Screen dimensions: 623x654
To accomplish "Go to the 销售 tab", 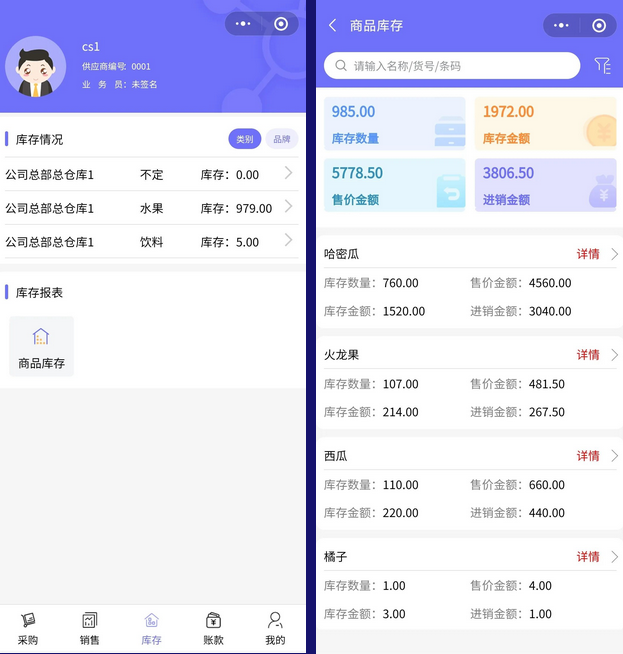I will (x=90, y=629).
